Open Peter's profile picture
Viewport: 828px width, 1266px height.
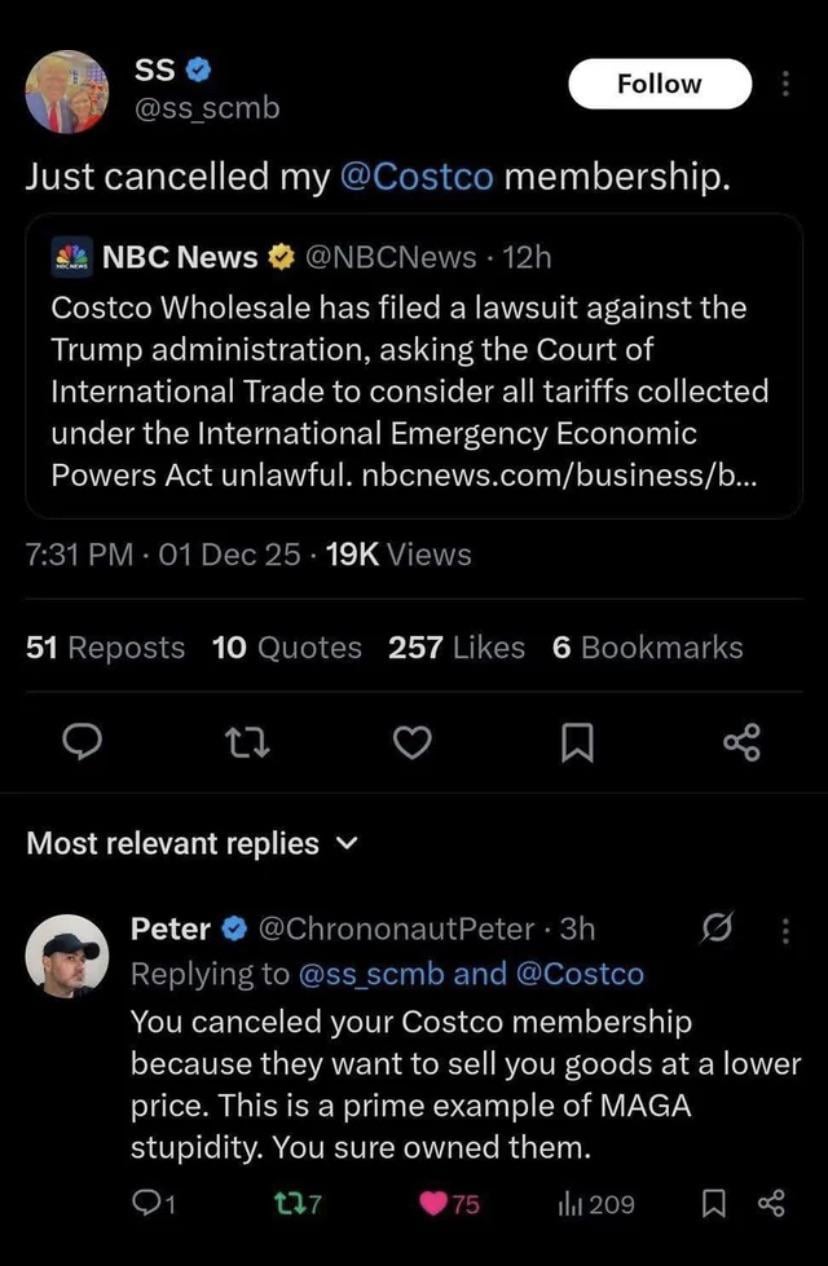tap(66, 956)
